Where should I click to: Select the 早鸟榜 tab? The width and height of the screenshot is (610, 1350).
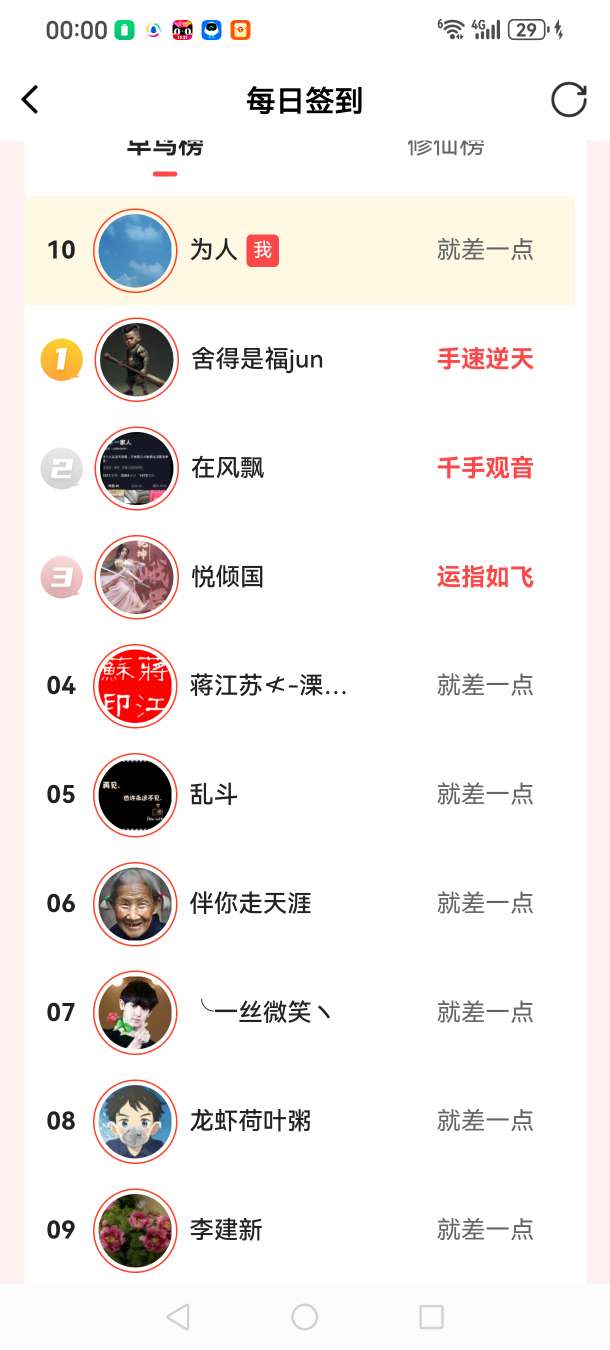[165, 148]
